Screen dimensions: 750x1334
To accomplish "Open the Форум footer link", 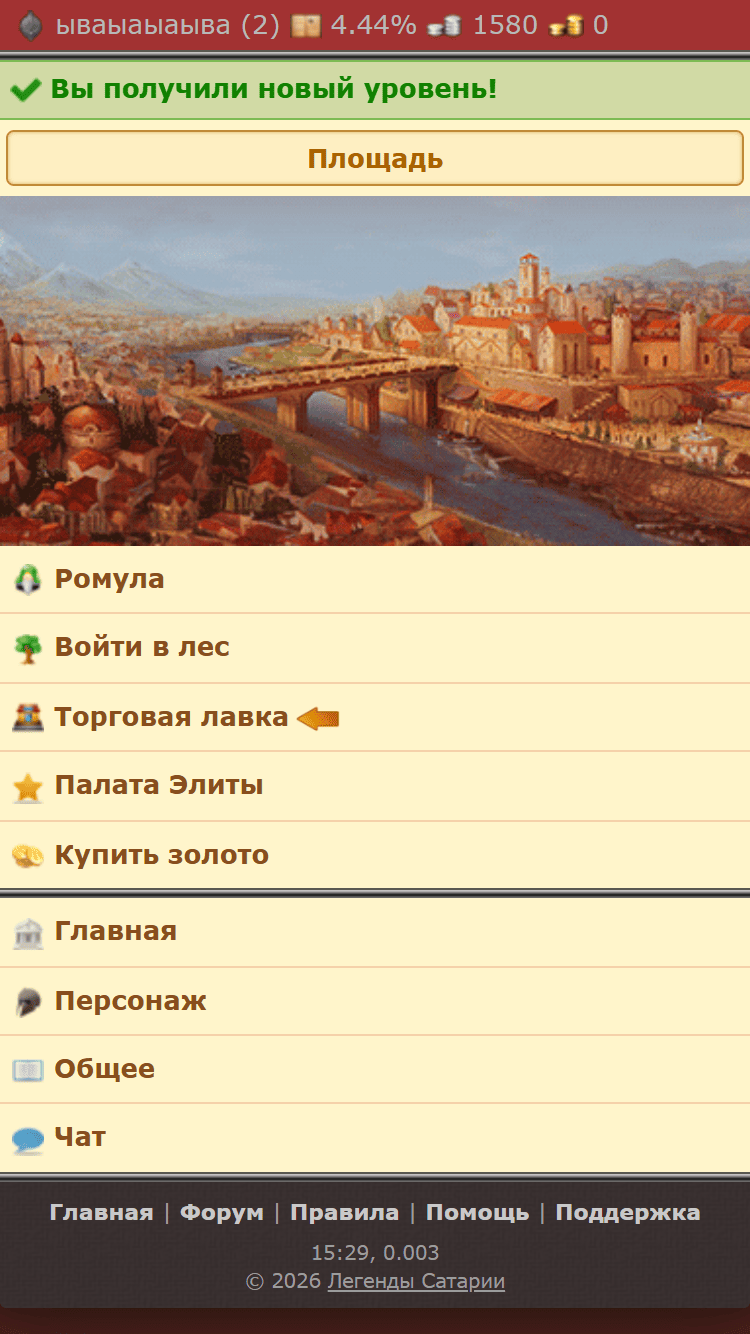I will (221, 1213).
